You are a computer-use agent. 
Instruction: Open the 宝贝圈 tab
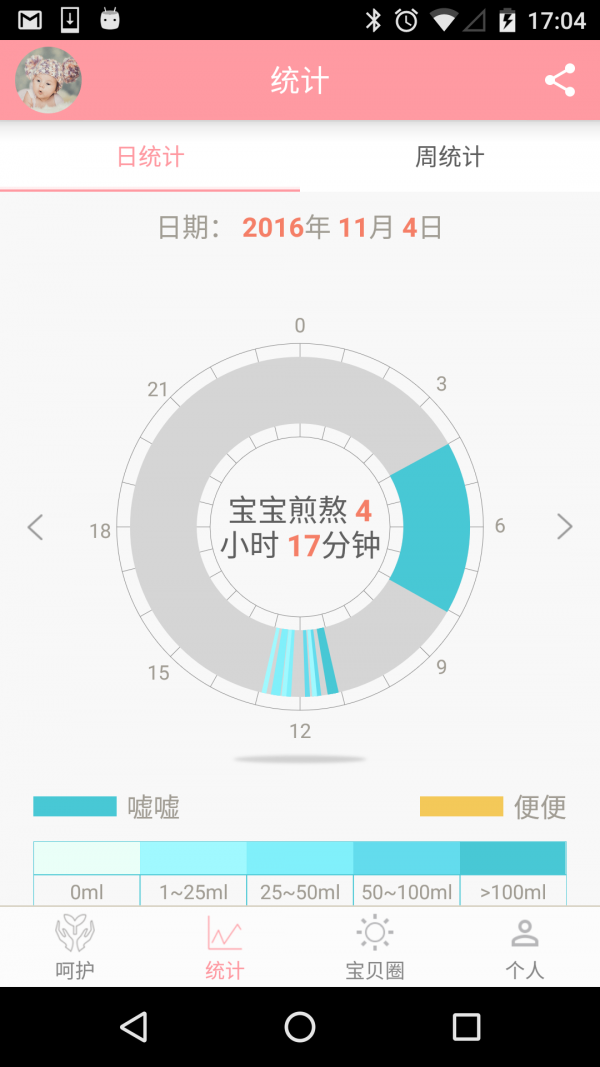[x=375, y=946]
